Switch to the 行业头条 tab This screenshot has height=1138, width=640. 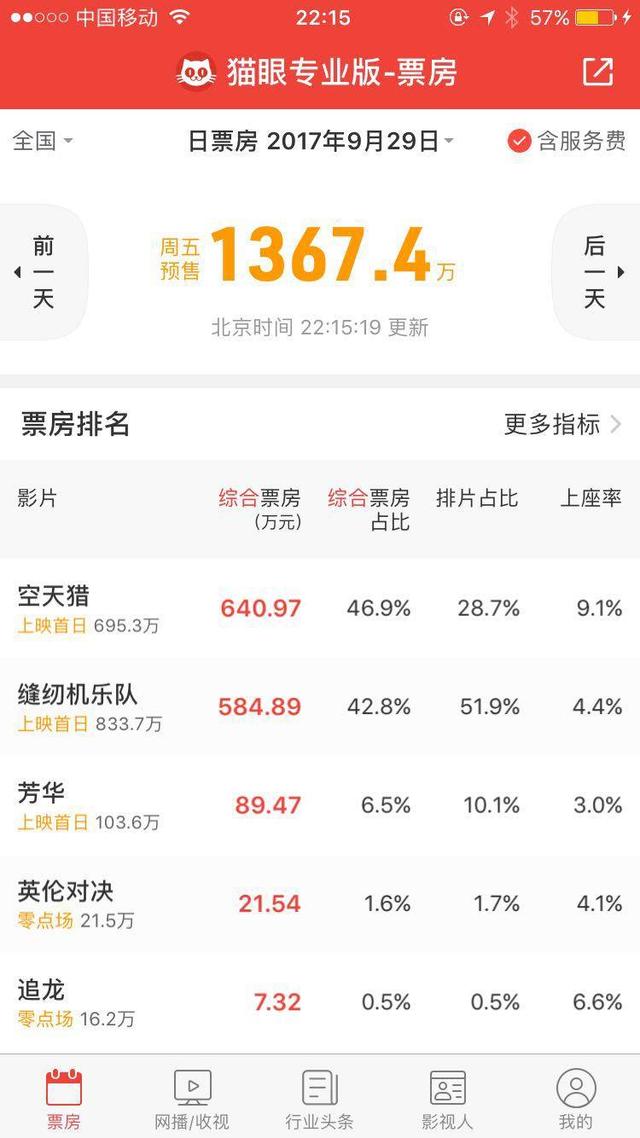click(x=320, y=1099)
